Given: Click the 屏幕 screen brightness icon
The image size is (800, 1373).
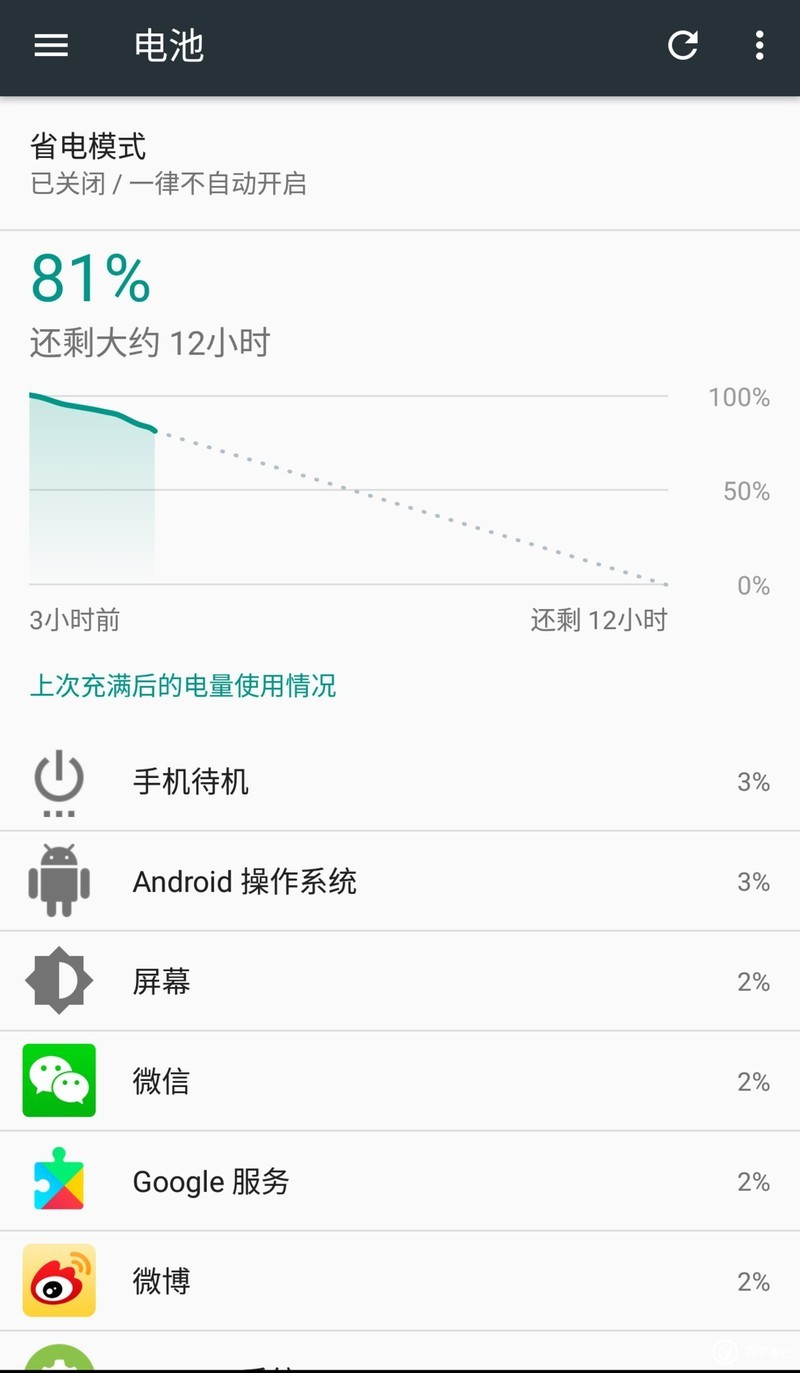Looking at the screenshot, I should tap(58, 981).
